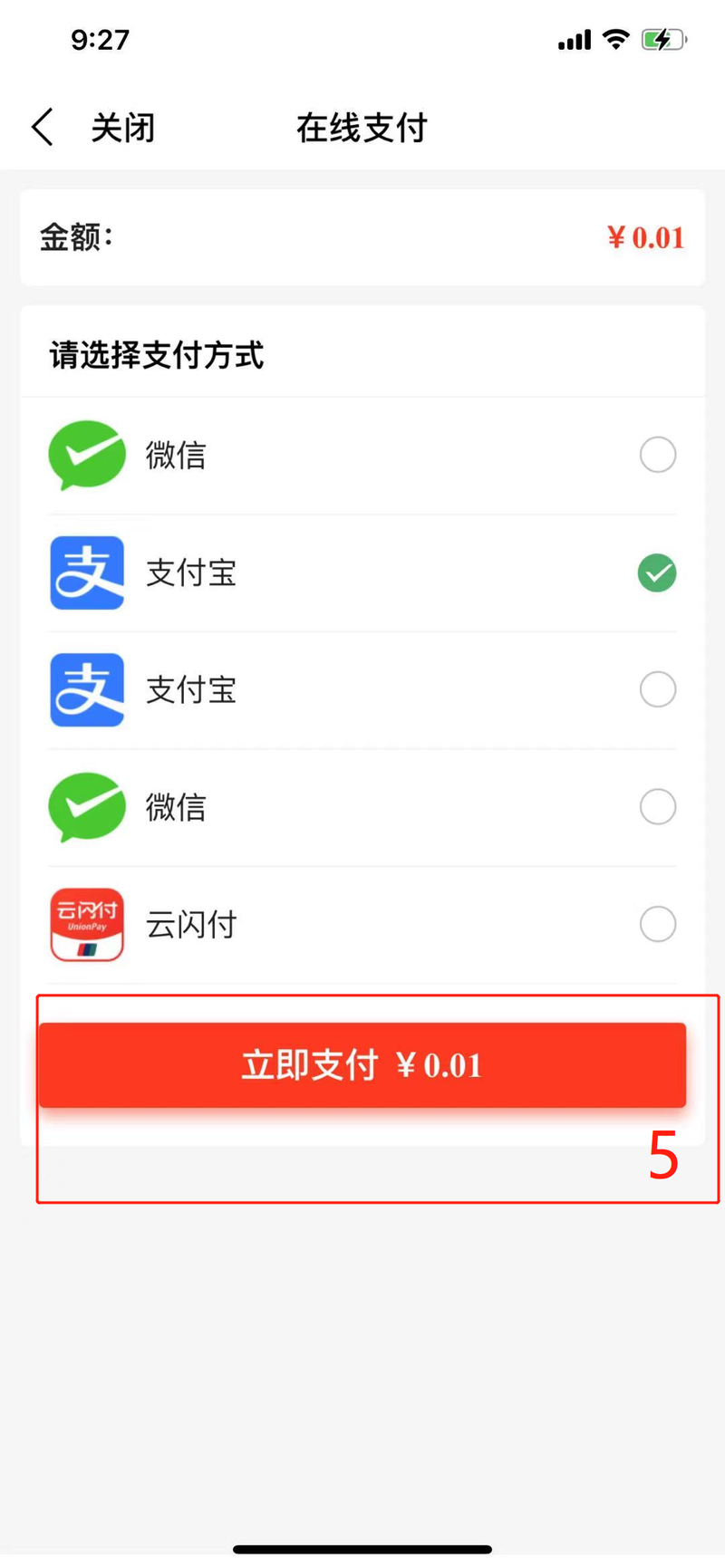Tap 关闭 to close the payment page
Image resolution: width=725 pixels, height=1568 pixels.
pos(123,128)
